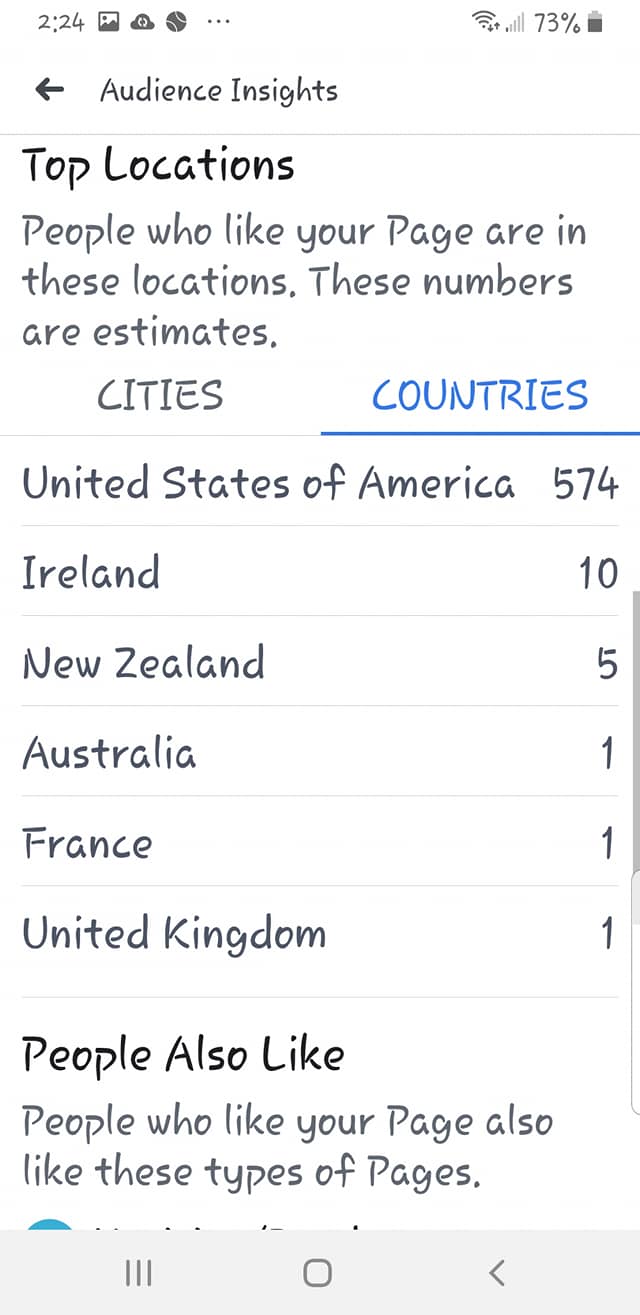Switch to the Cities tab
Screen dimensions: 640x1315
160,397
